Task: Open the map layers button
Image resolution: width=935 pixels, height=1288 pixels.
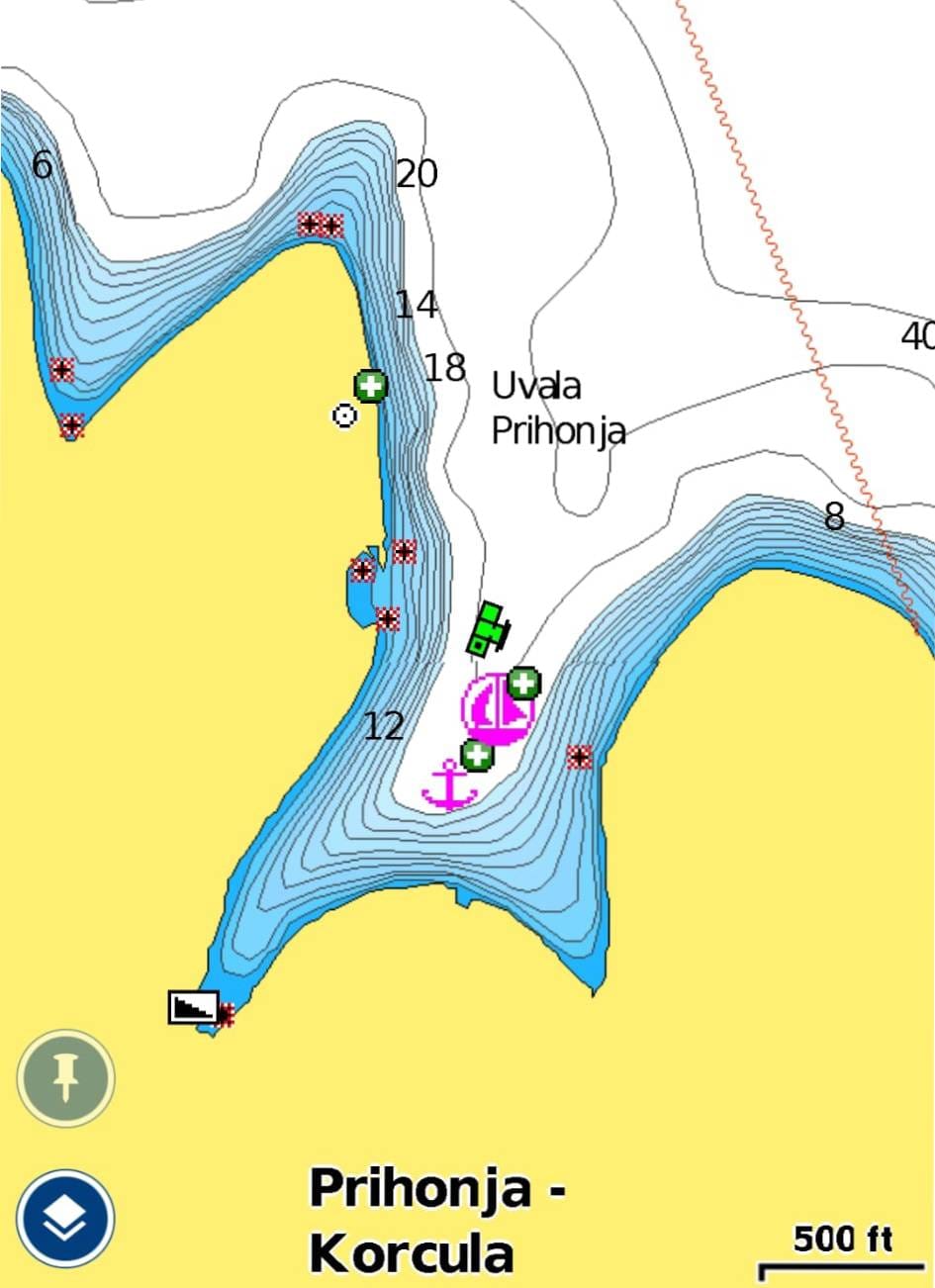Action: coord(65,1219)
